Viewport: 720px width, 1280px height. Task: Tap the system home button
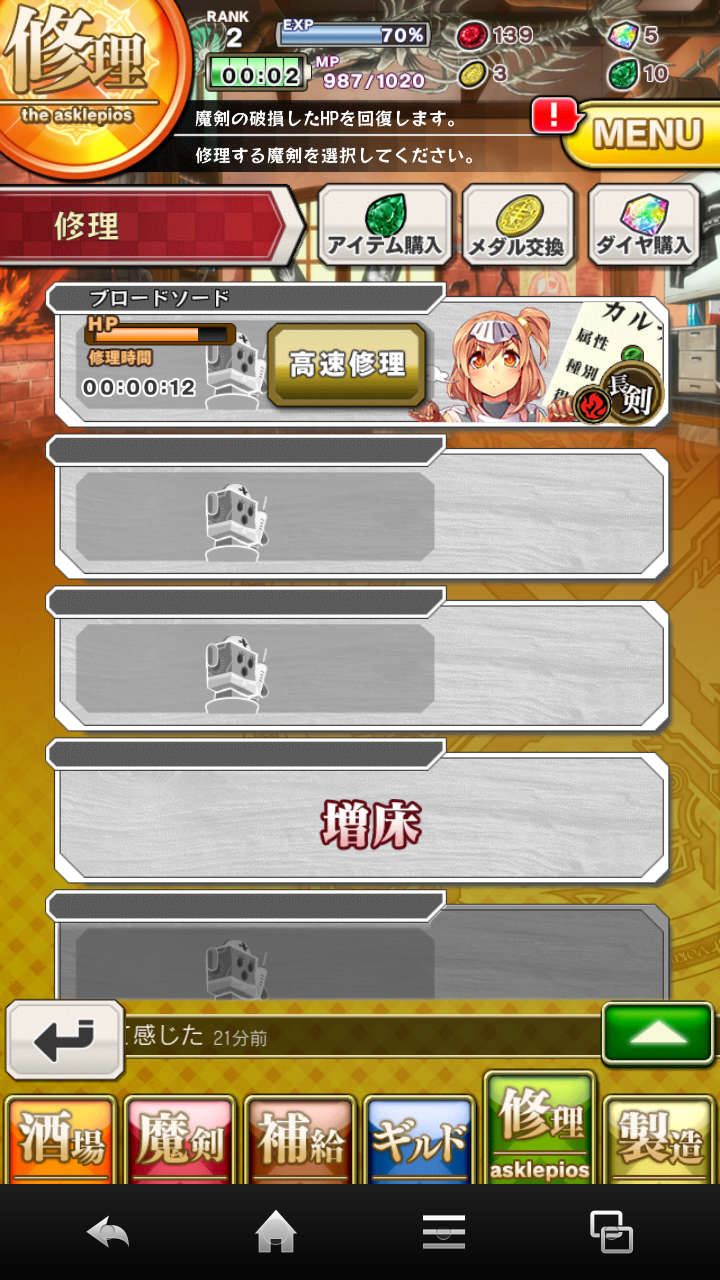tap(276, 1232)
